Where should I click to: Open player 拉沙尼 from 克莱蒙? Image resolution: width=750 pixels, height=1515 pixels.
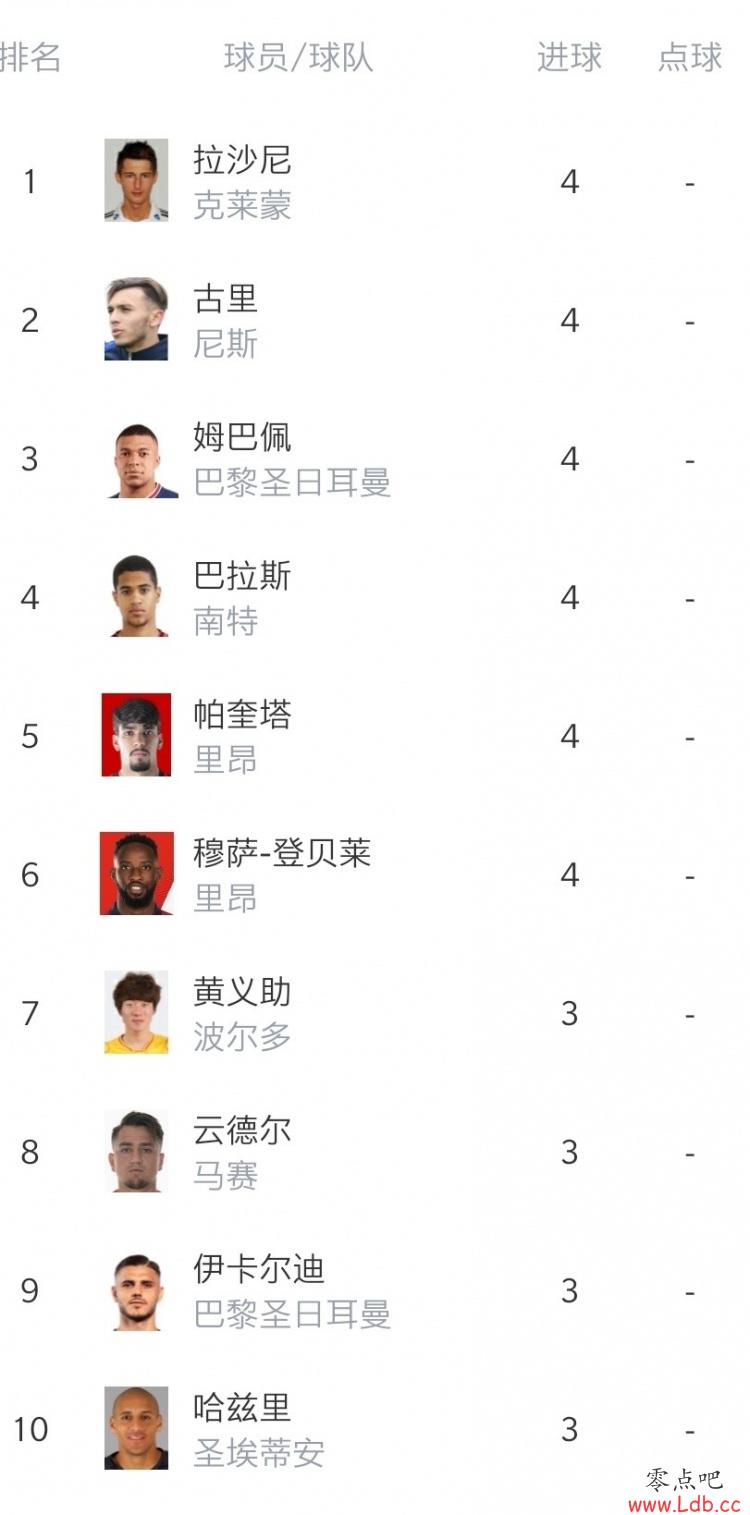(242, 161)
